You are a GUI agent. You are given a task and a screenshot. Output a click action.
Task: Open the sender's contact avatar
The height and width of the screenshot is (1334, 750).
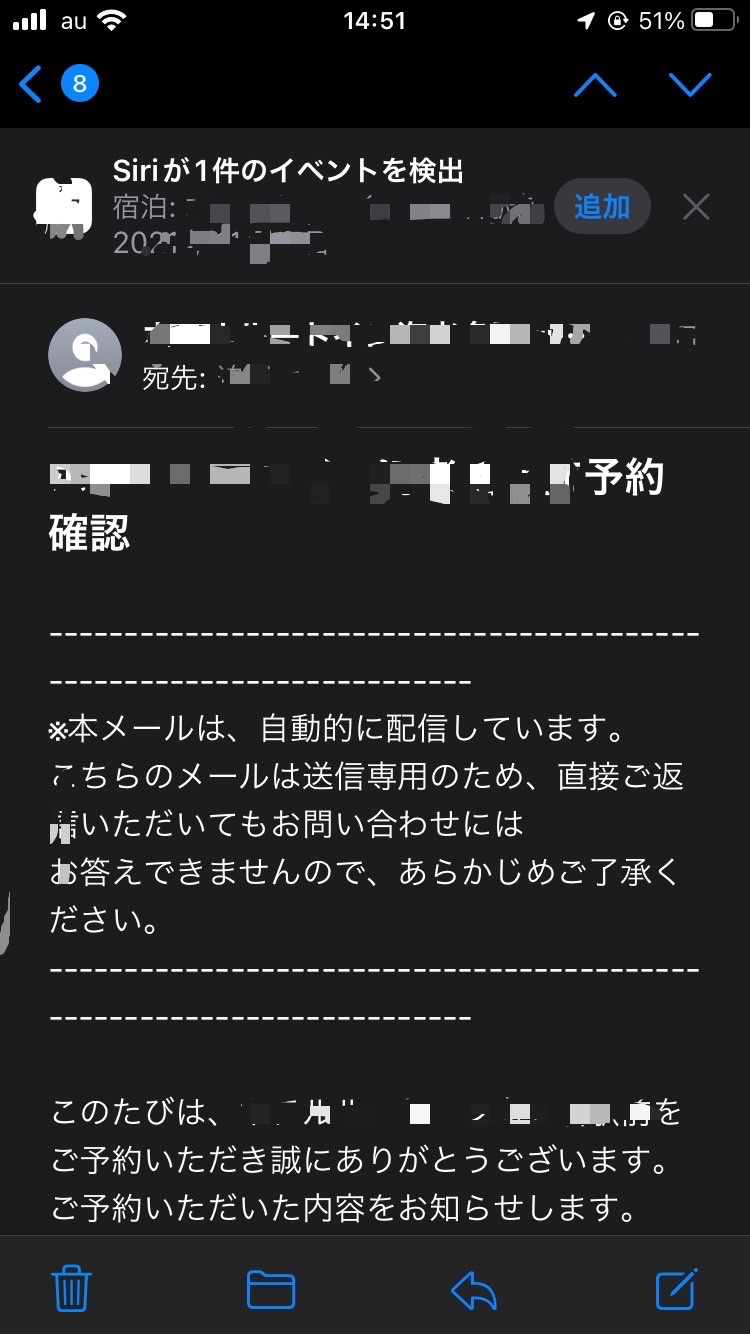(x=85, y=355)
